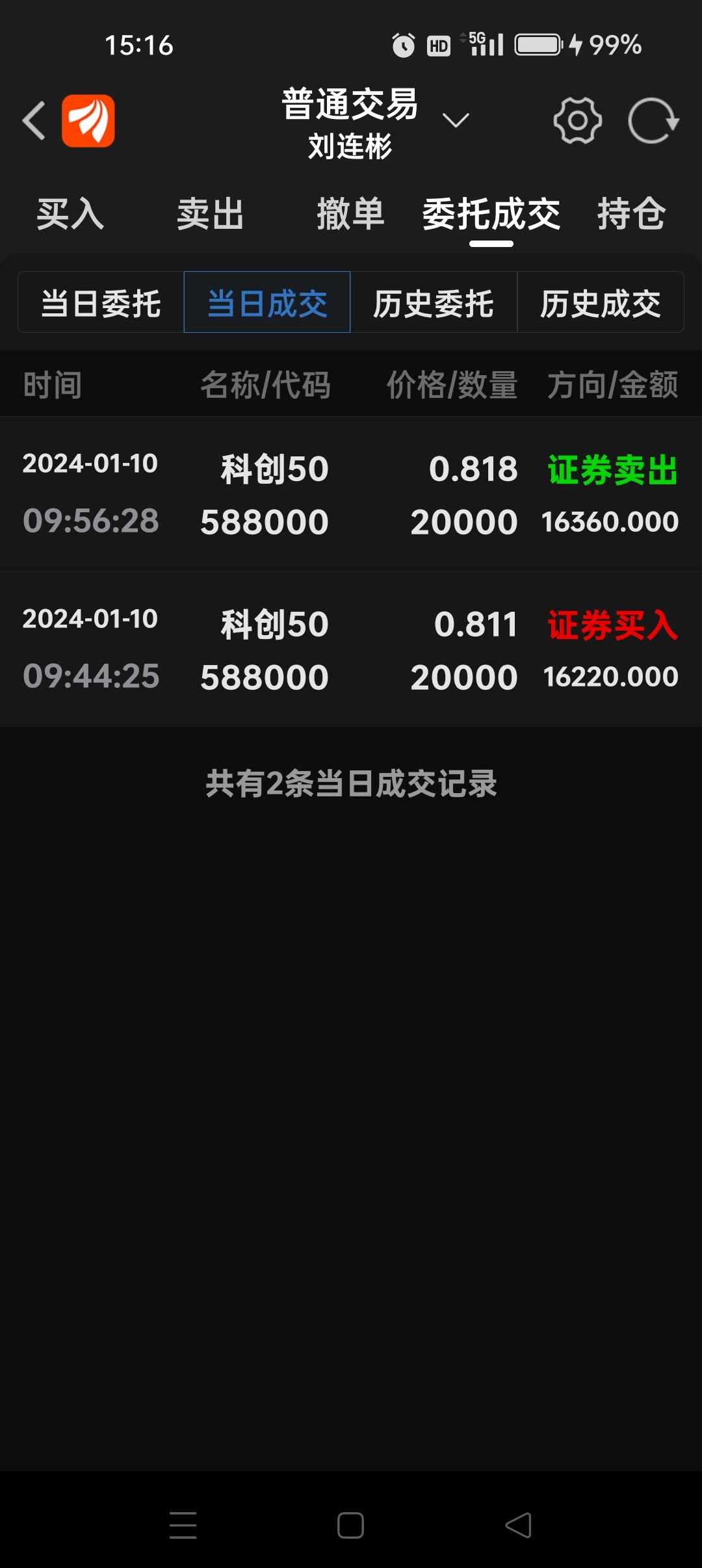Image resolution: width=702 pixels, height=1568 pixels.
Task: Switch on the 历史成交 view
Action: click(601, 302)
